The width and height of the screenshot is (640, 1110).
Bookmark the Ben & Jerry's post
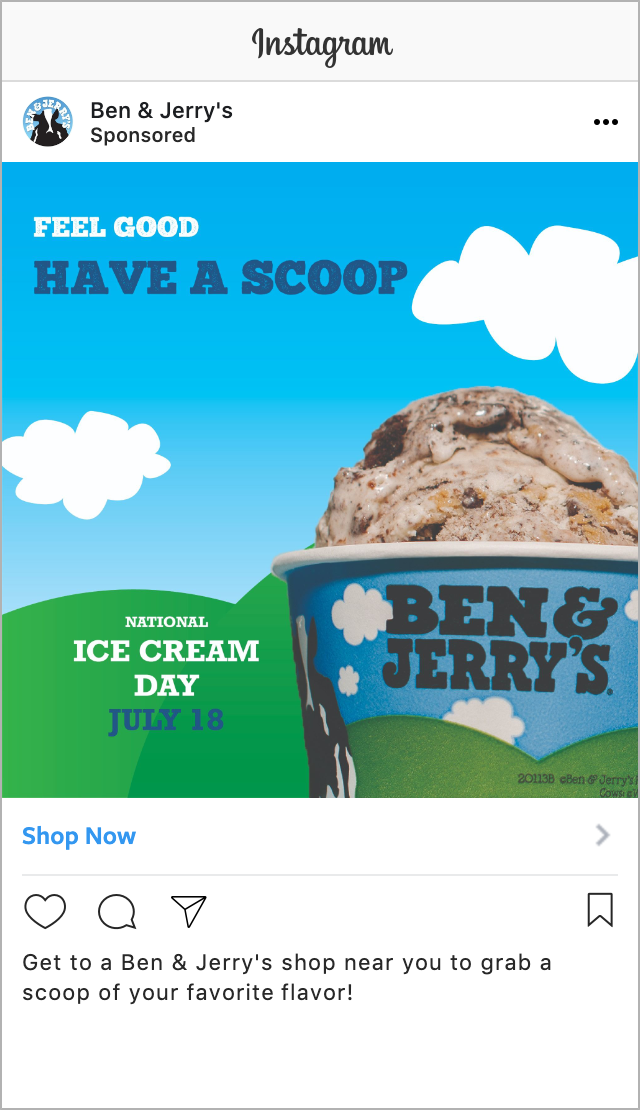600,910
